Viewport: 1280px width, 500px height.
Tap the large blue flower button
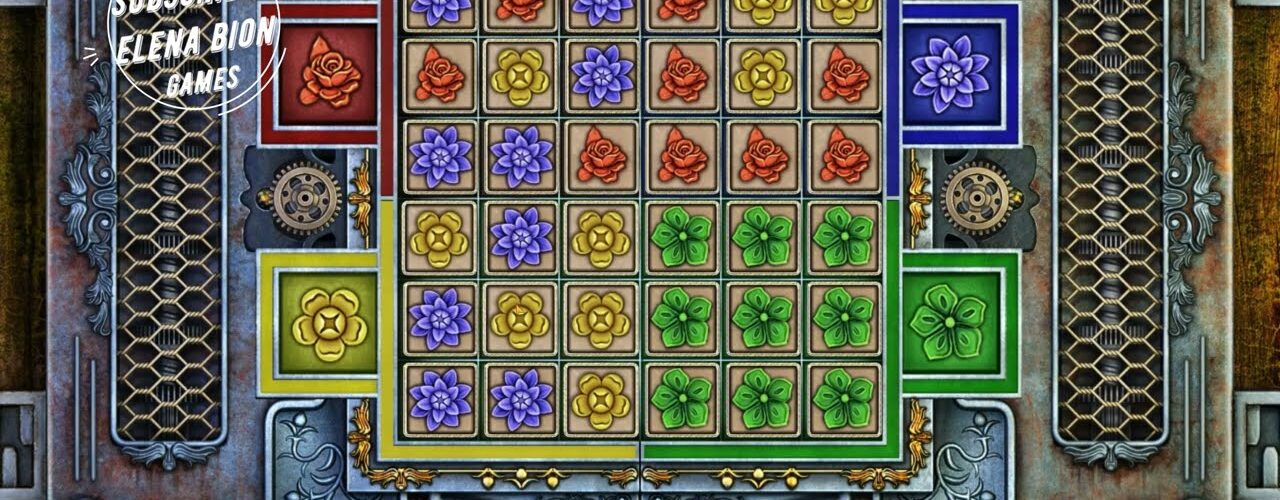coord(949,73)
